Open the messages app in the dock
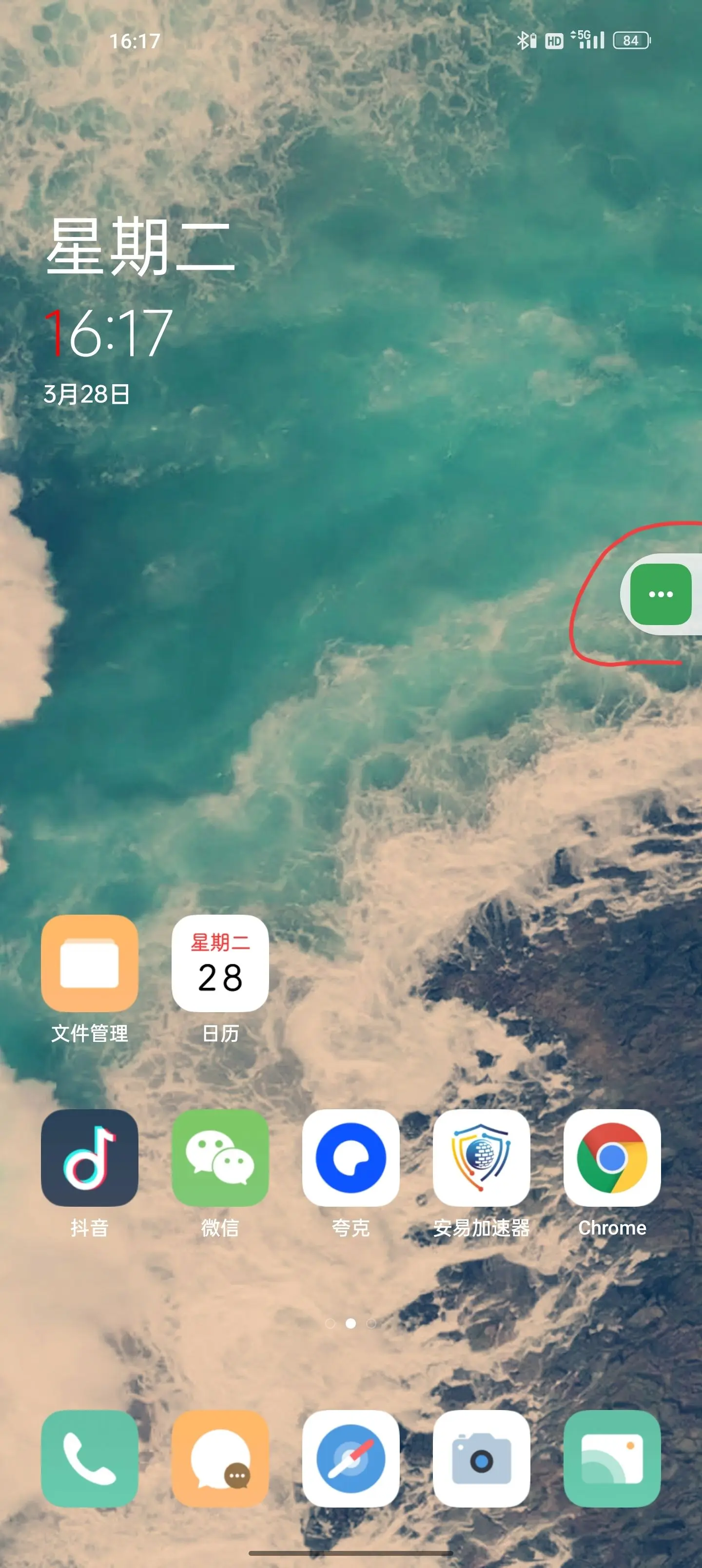Viewport: 702px width, 1568px height. (x=220, y=1458)
